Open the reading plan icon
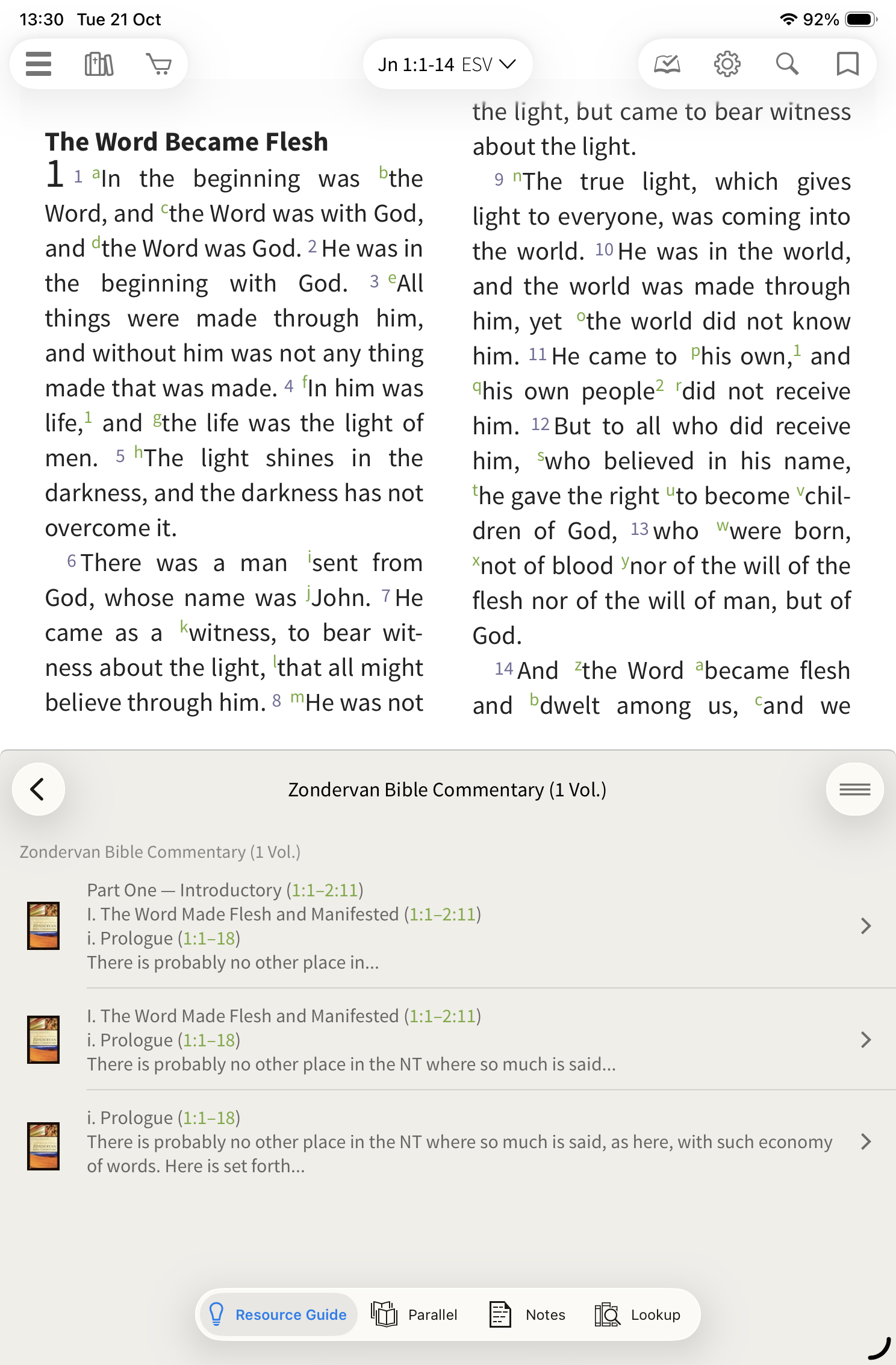 [x=667, y=64]
